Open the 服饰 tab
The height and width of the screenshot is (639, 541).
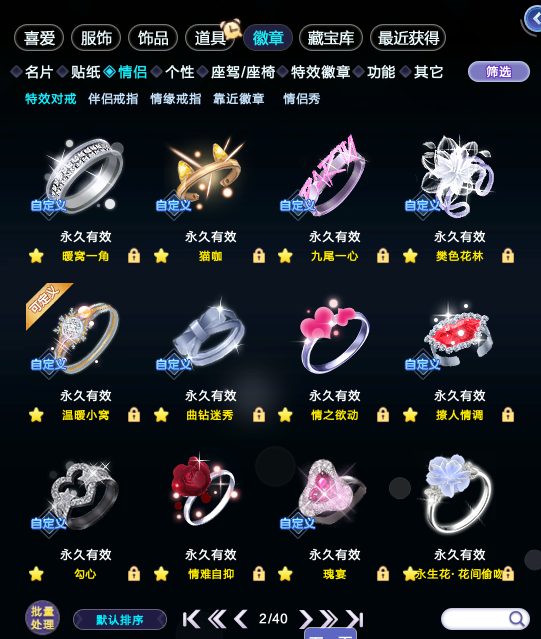pos(96,38)
